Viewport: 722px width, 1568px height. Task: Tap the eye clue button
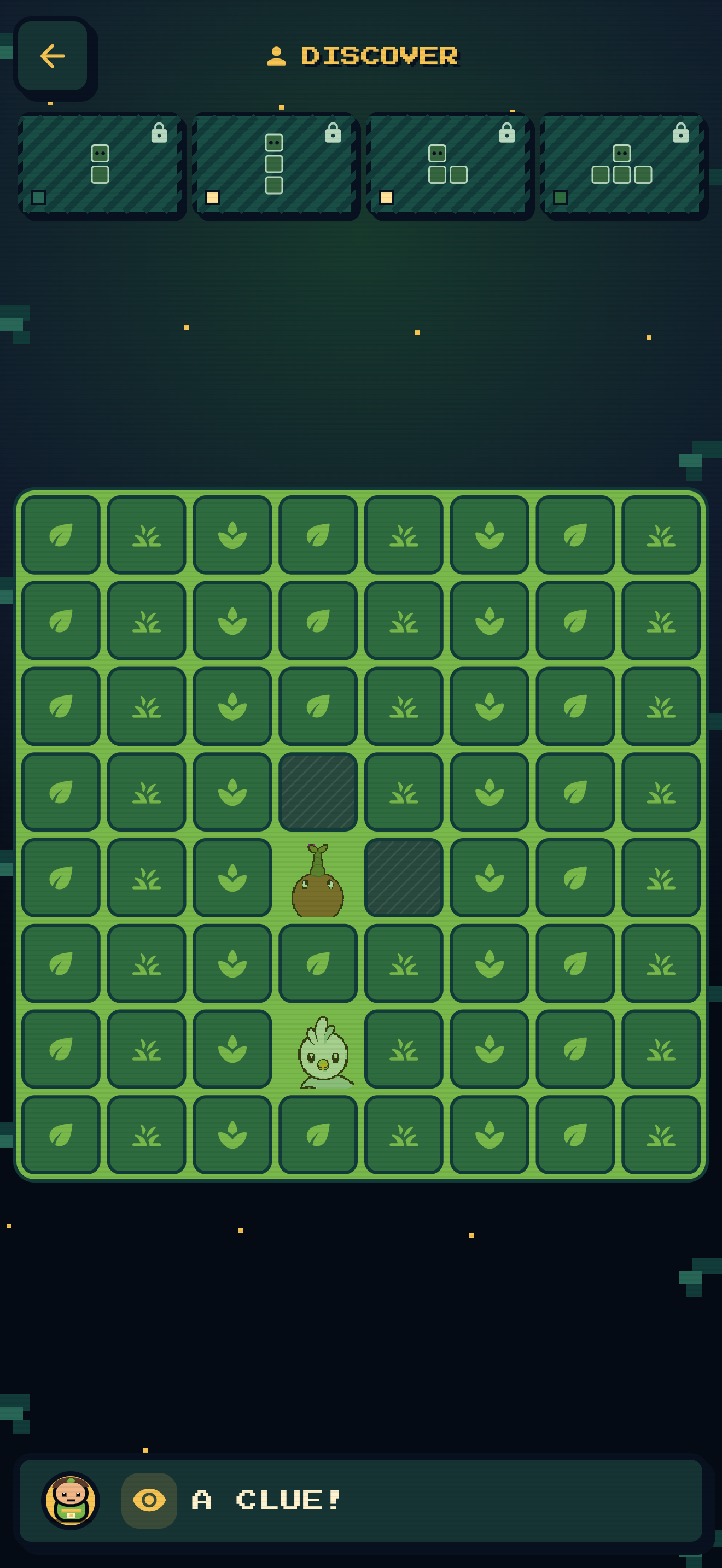tap(149, 1500)
